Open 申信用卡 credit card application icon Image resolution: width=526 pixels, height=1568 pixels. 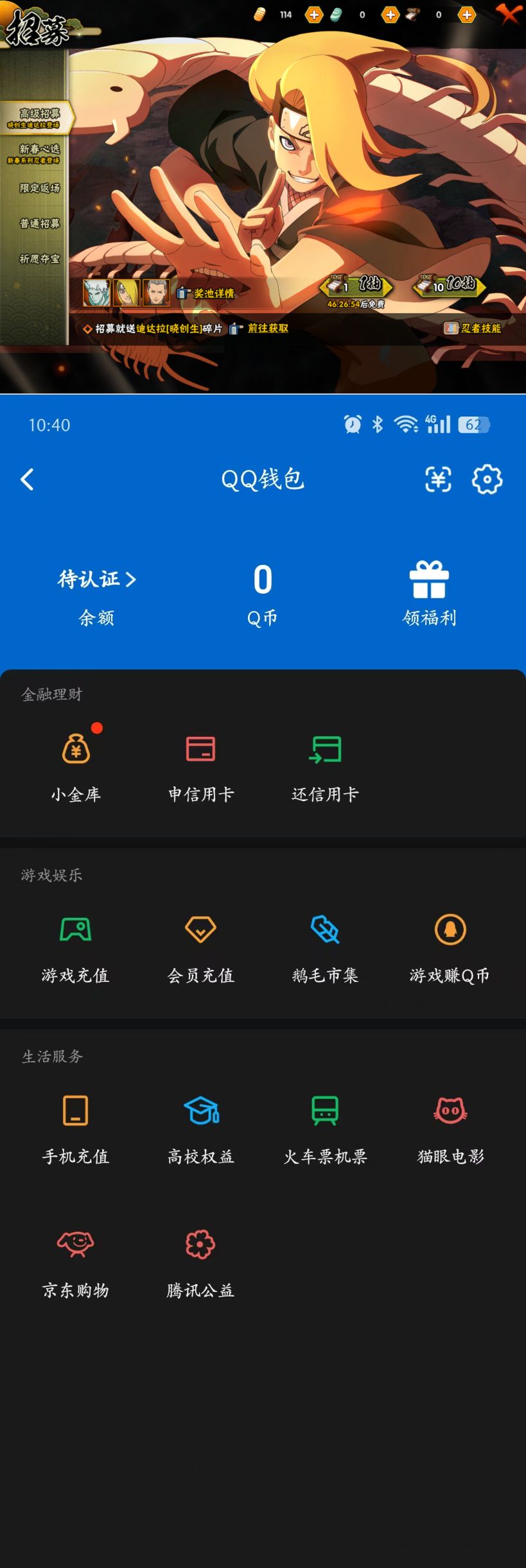pos(200,748)
